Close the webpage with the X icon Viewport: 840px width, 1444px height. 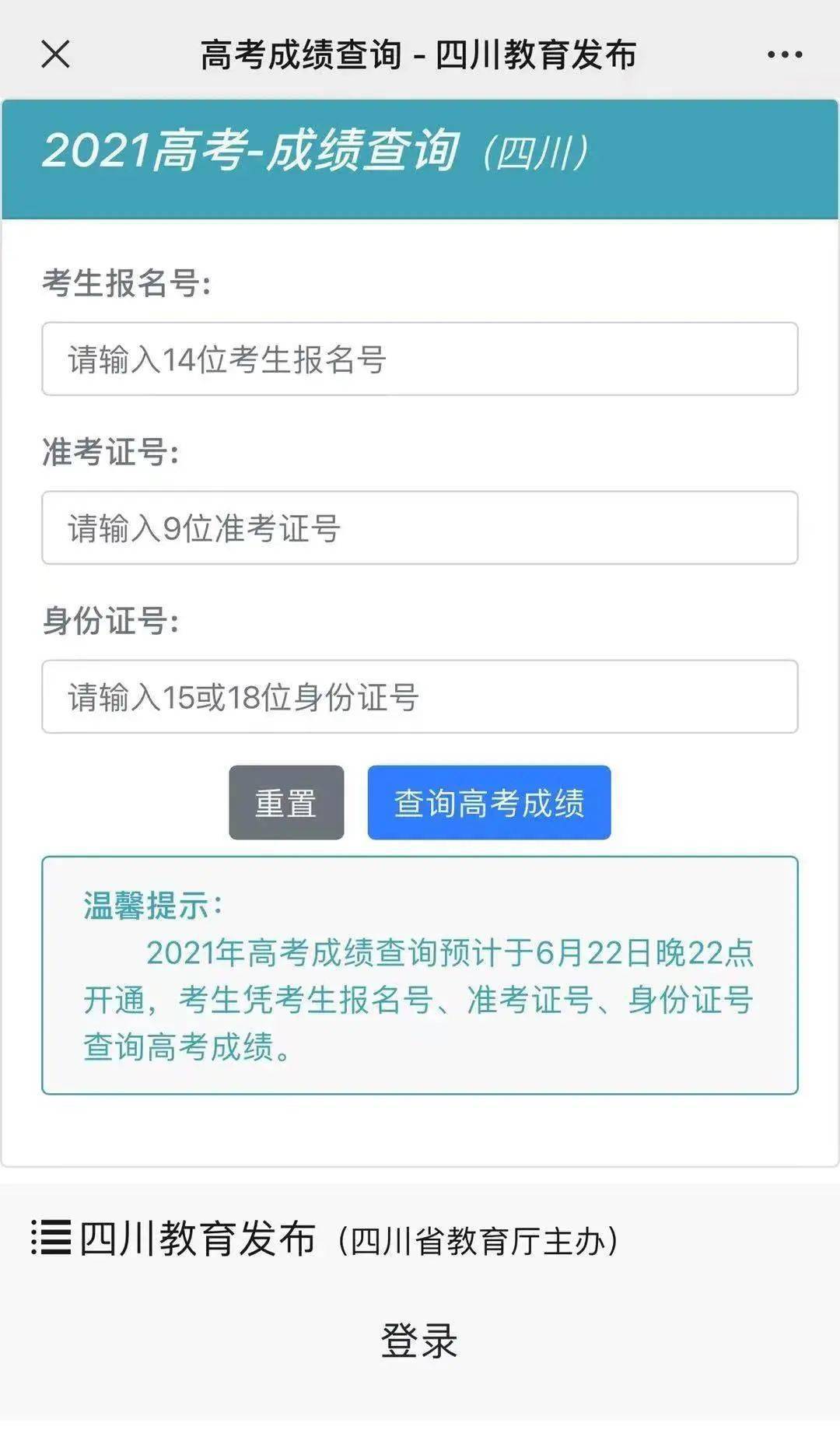[55, 54]
